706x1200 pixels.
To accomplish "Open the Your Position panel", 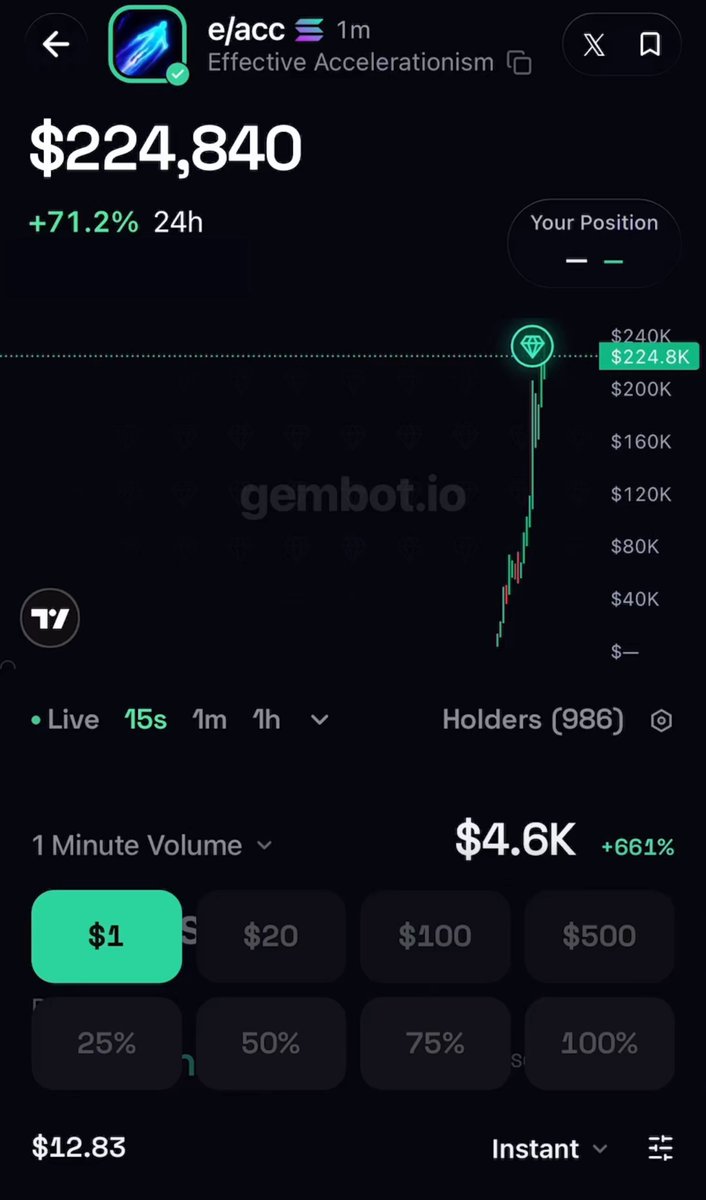I will [594, 244].
